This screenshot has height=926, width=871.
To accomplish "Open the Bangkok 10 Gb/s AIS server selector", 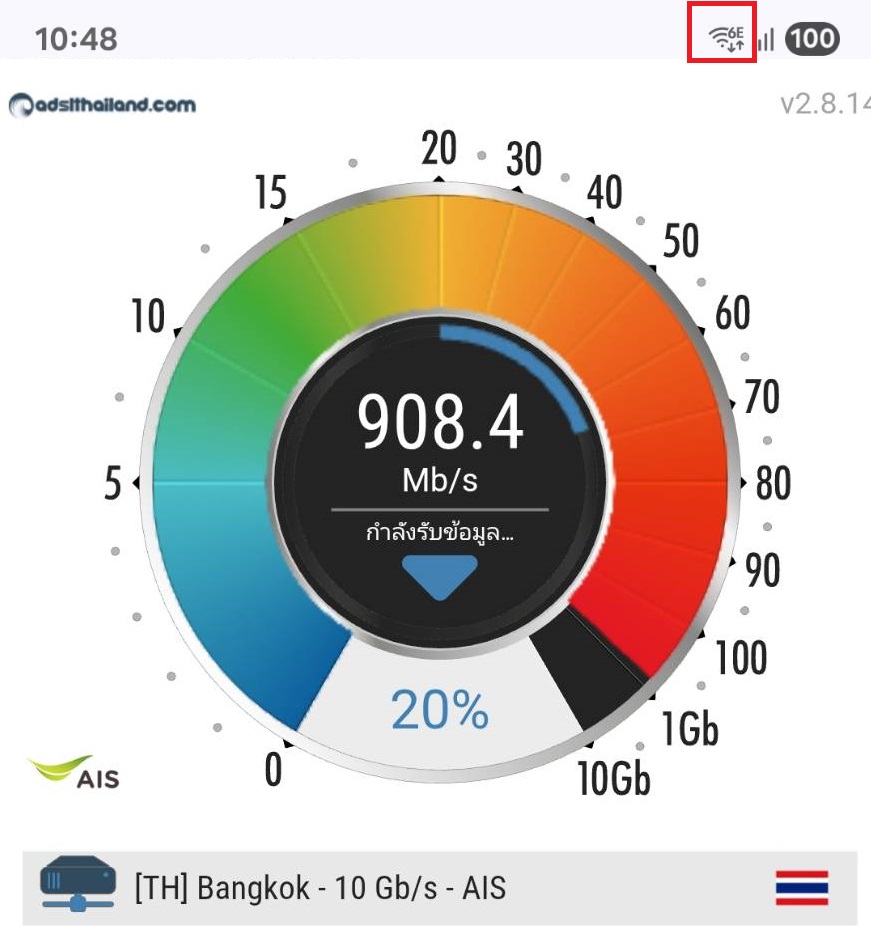I will (438, 887).
